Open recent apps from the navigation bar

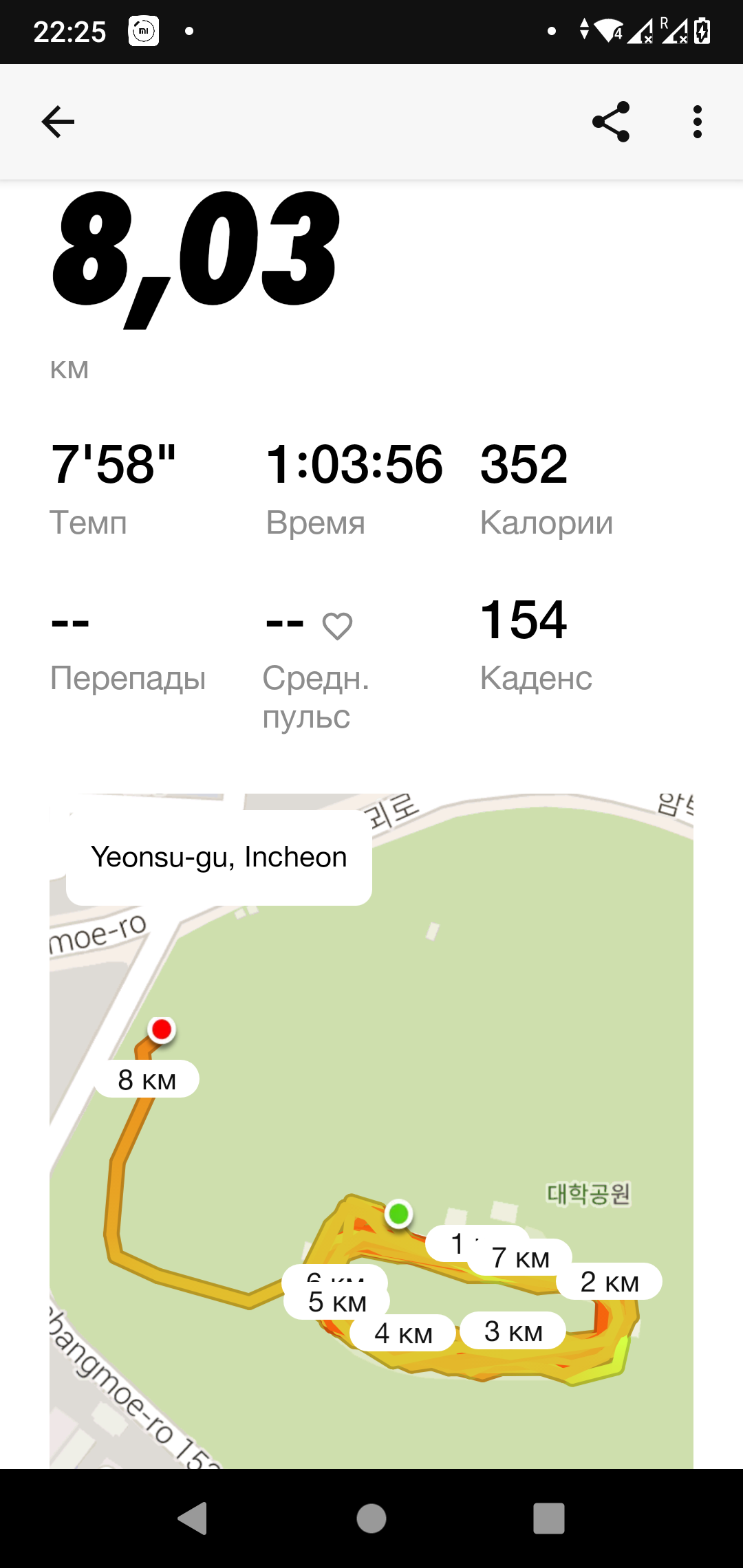(x=548, y=1518)
